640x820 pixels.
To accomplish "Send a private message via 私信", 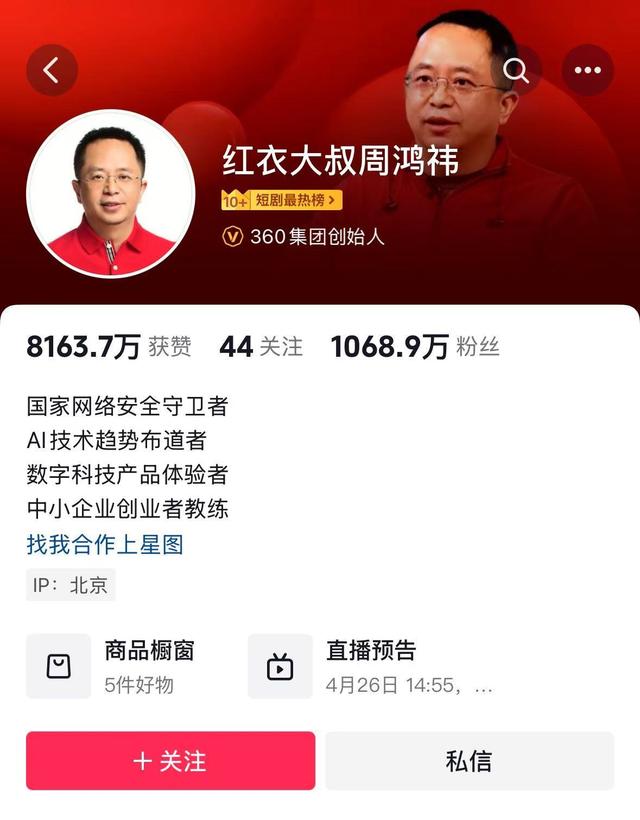I will click(469, 761).
